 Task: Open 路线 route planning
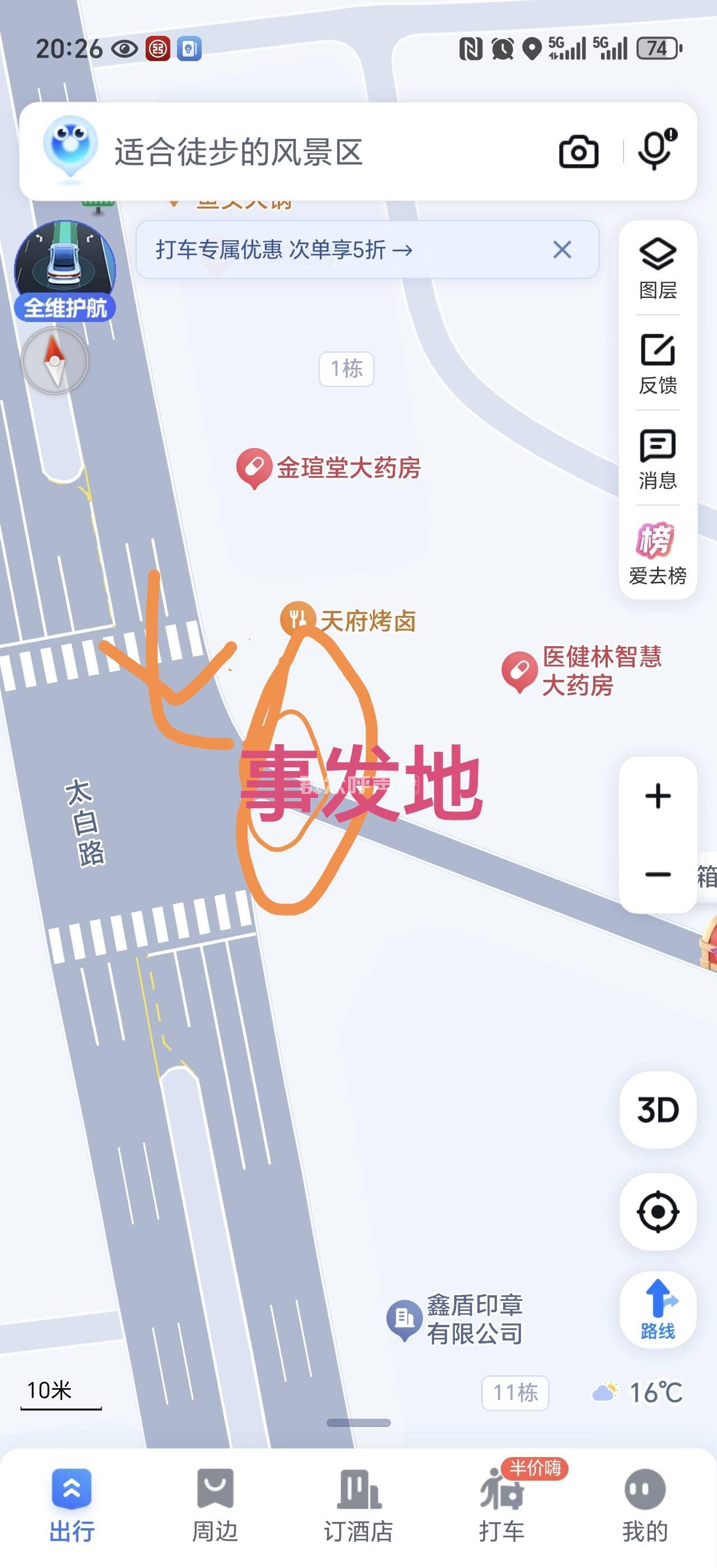coord(658,1309)
